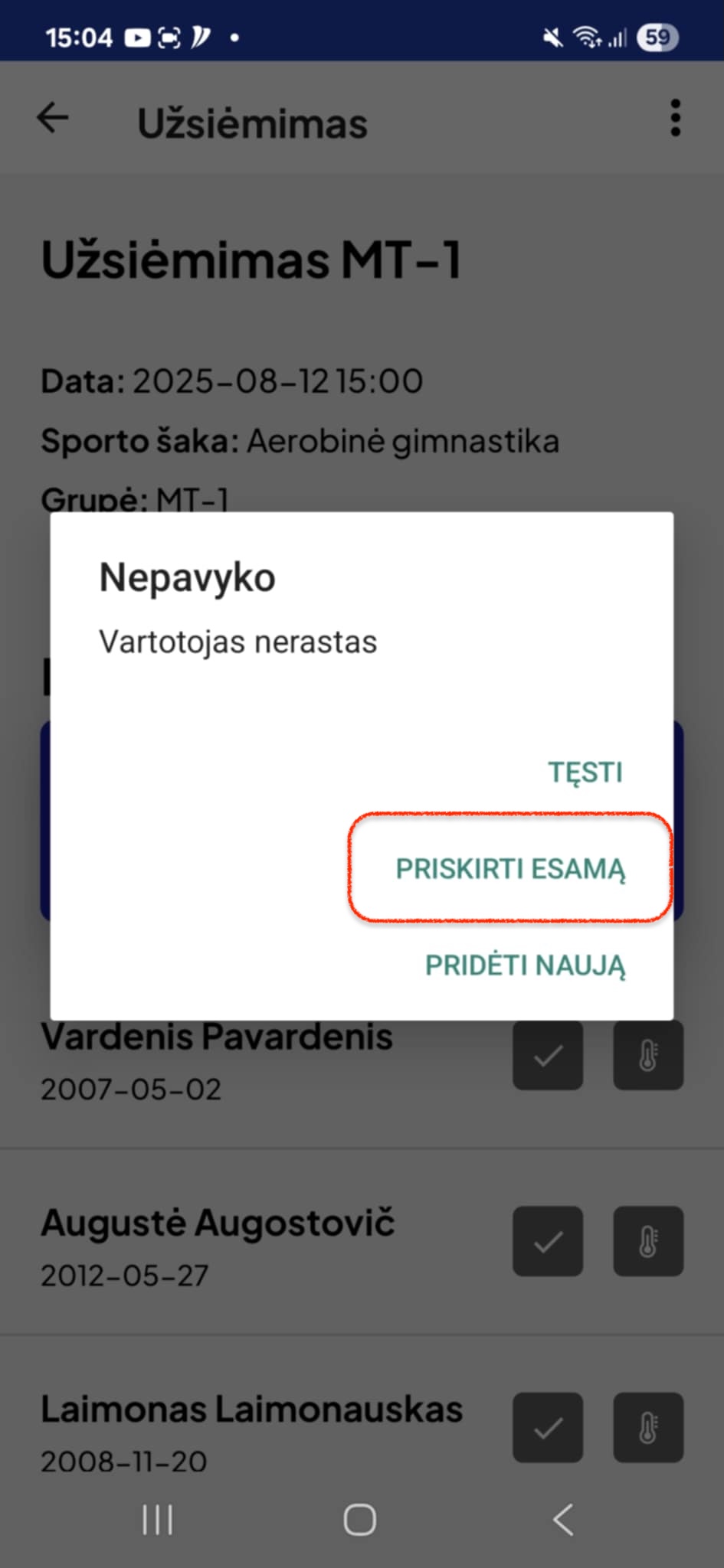Go back using the system navigation bar

[563, 1519]
